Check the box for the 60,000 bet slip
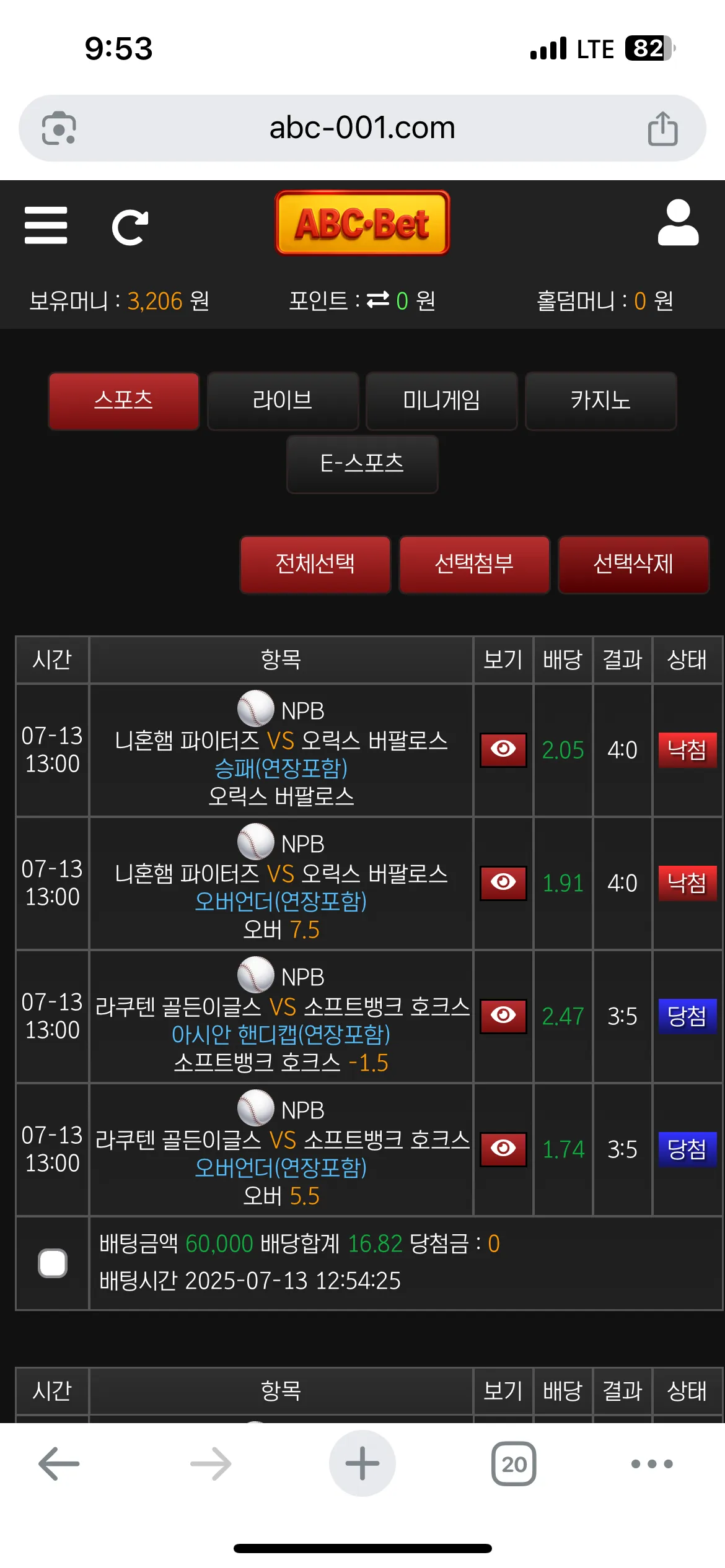The width and height of the screenshot is (725, 1568). (53, 1263)
